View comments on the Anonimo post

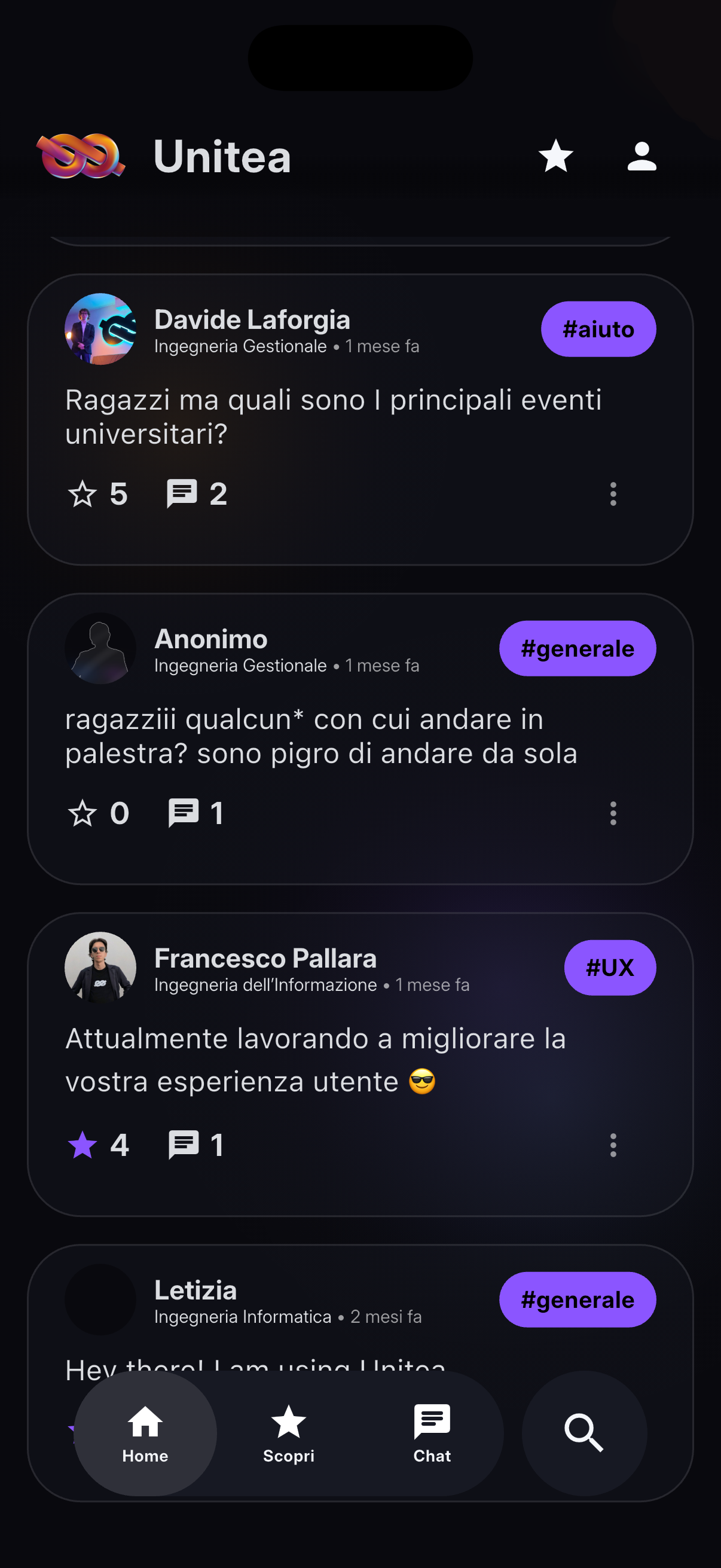pos(183,813)
